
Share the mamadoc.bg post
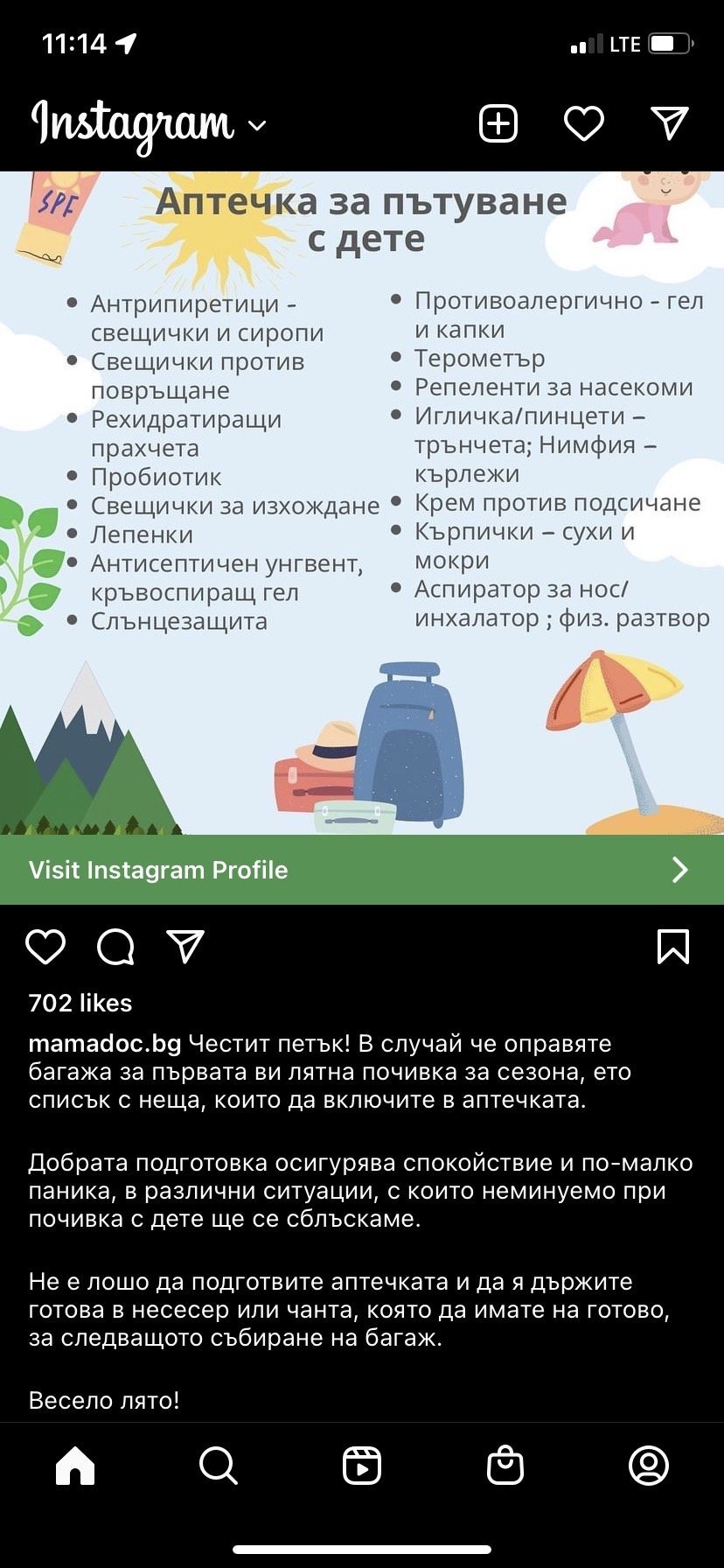(x=185, y=947)
